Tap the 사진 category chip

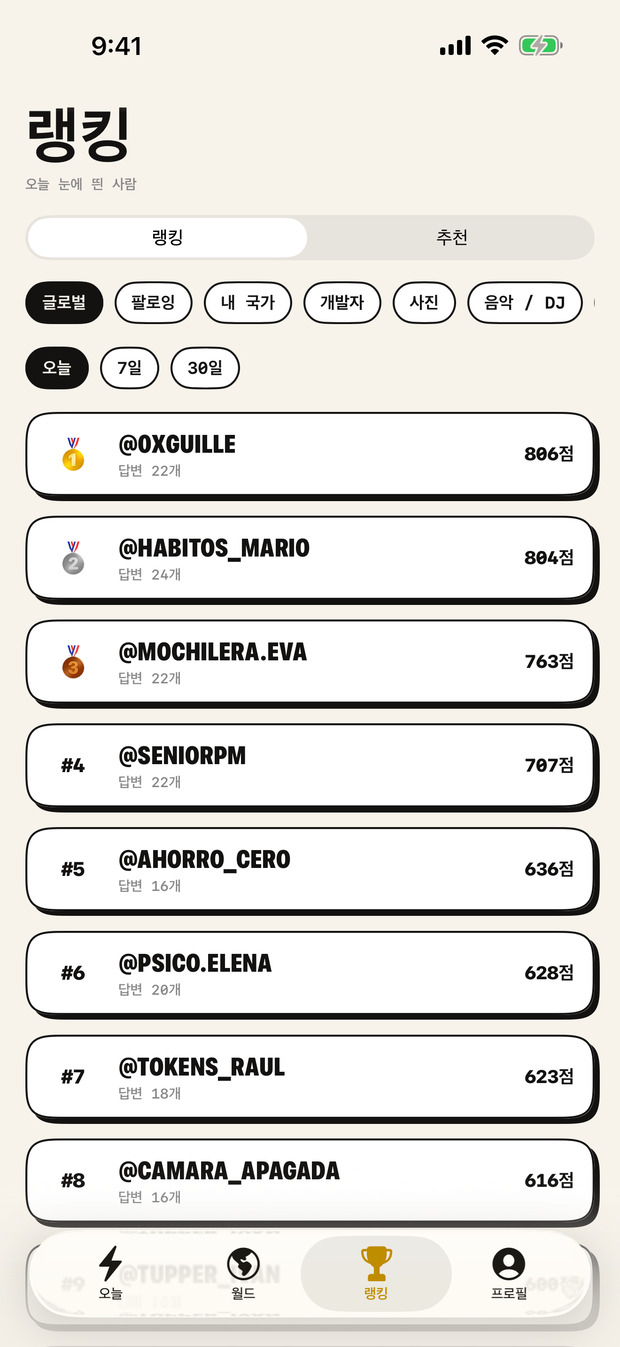tap(424, 302)
